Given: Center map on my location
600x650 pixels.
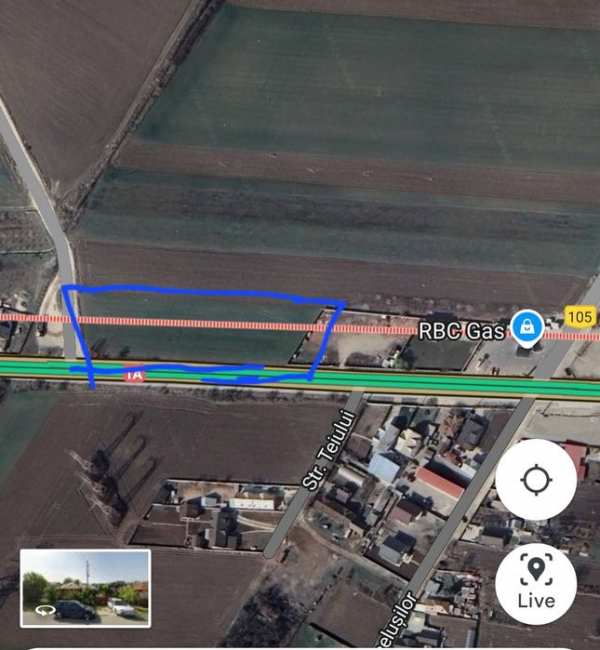Looking at the screenshot, I should (536, 480).
